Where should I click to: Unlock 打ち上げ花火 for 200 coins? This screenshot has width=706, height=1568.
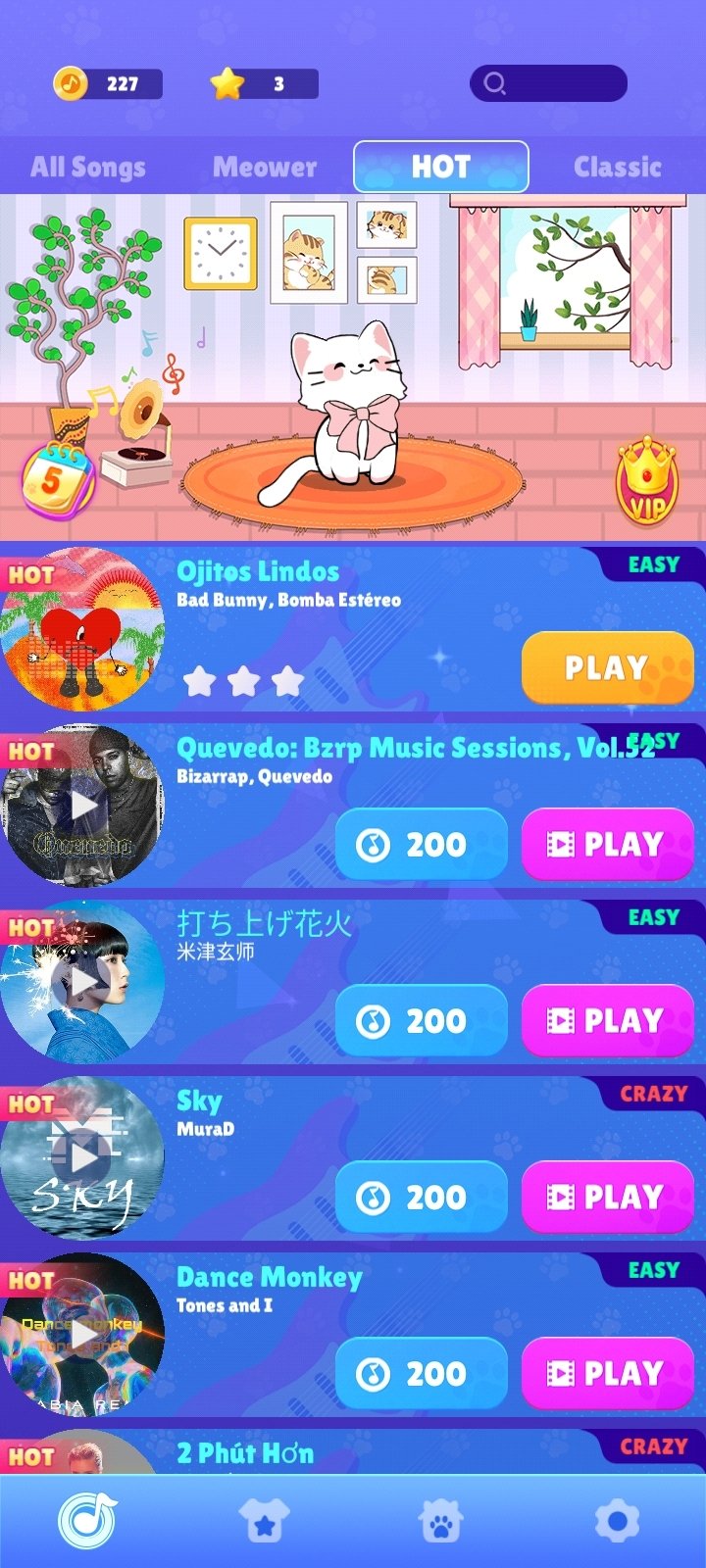point(422,1021)
